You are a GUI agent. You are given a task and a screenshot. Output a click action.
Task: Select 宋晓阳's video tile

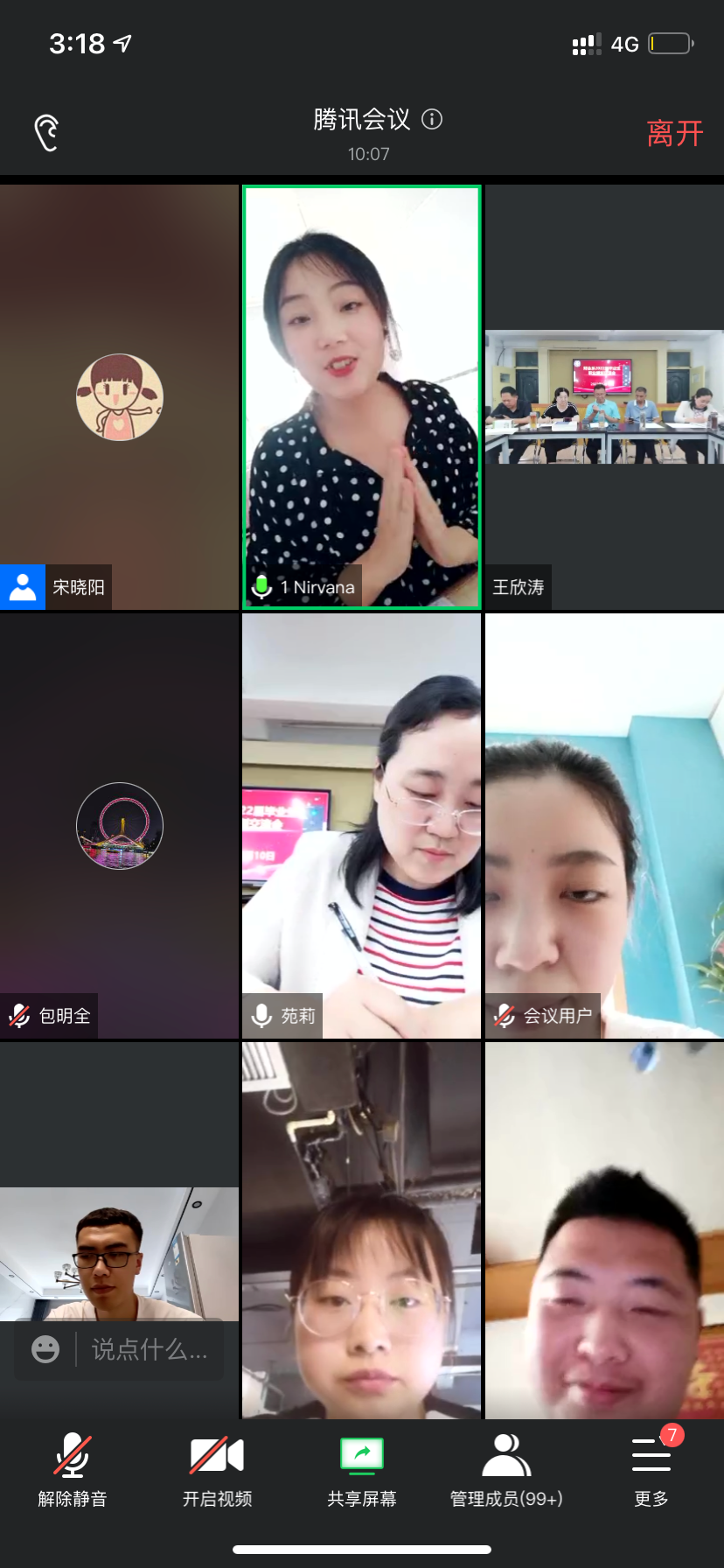tap(120, 397)
